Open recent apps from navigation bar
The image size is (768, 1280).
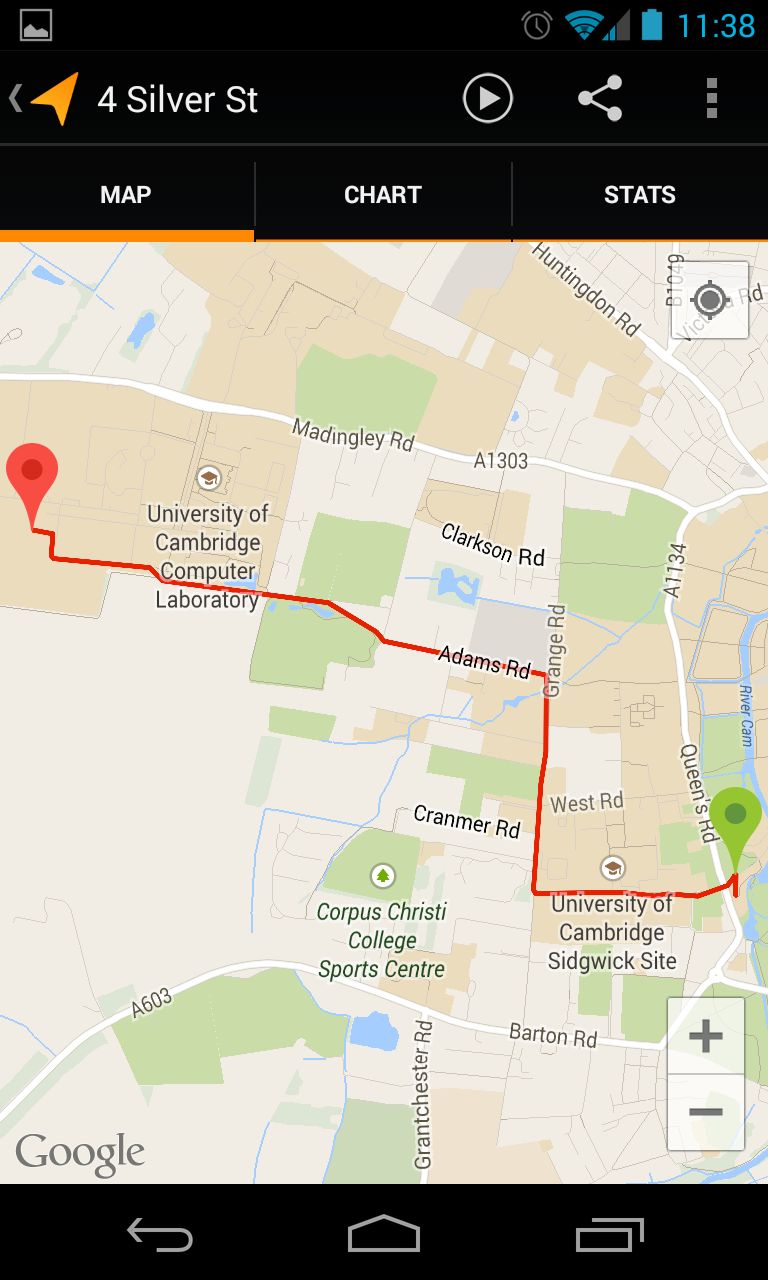tap(610, 1234)
